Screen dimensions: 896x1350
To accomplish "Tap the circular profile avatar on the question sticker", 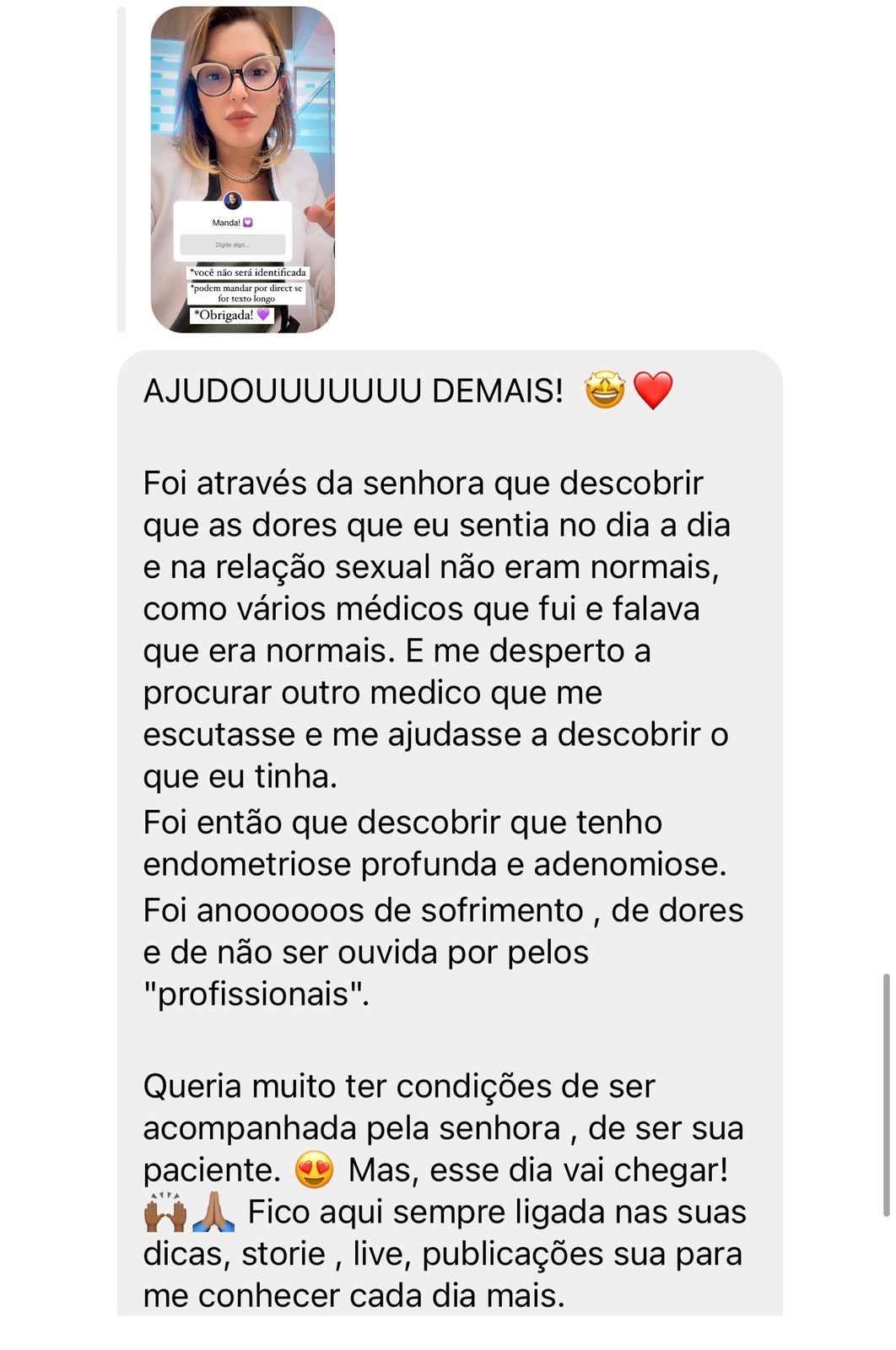I will click(232, 202).
